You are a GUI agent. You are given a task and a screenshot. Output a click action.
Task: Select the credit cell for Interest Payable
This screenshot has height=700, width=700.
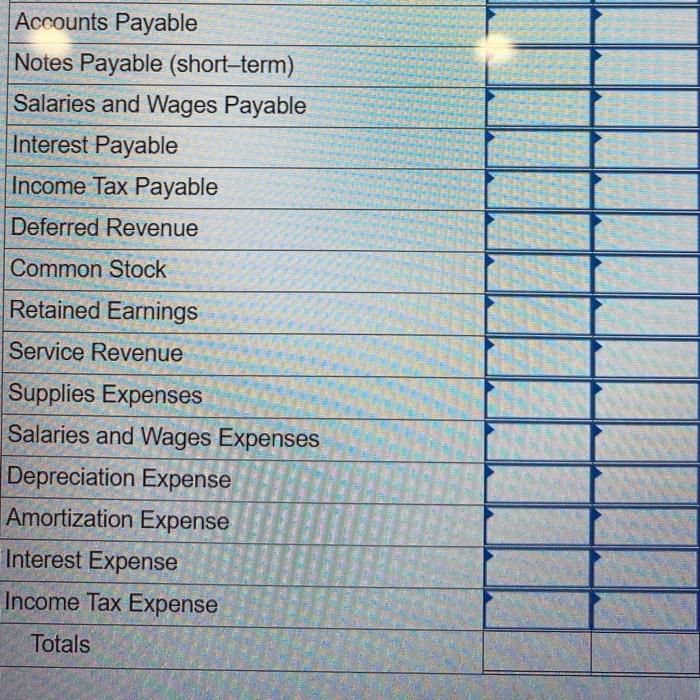coord(645,148)
